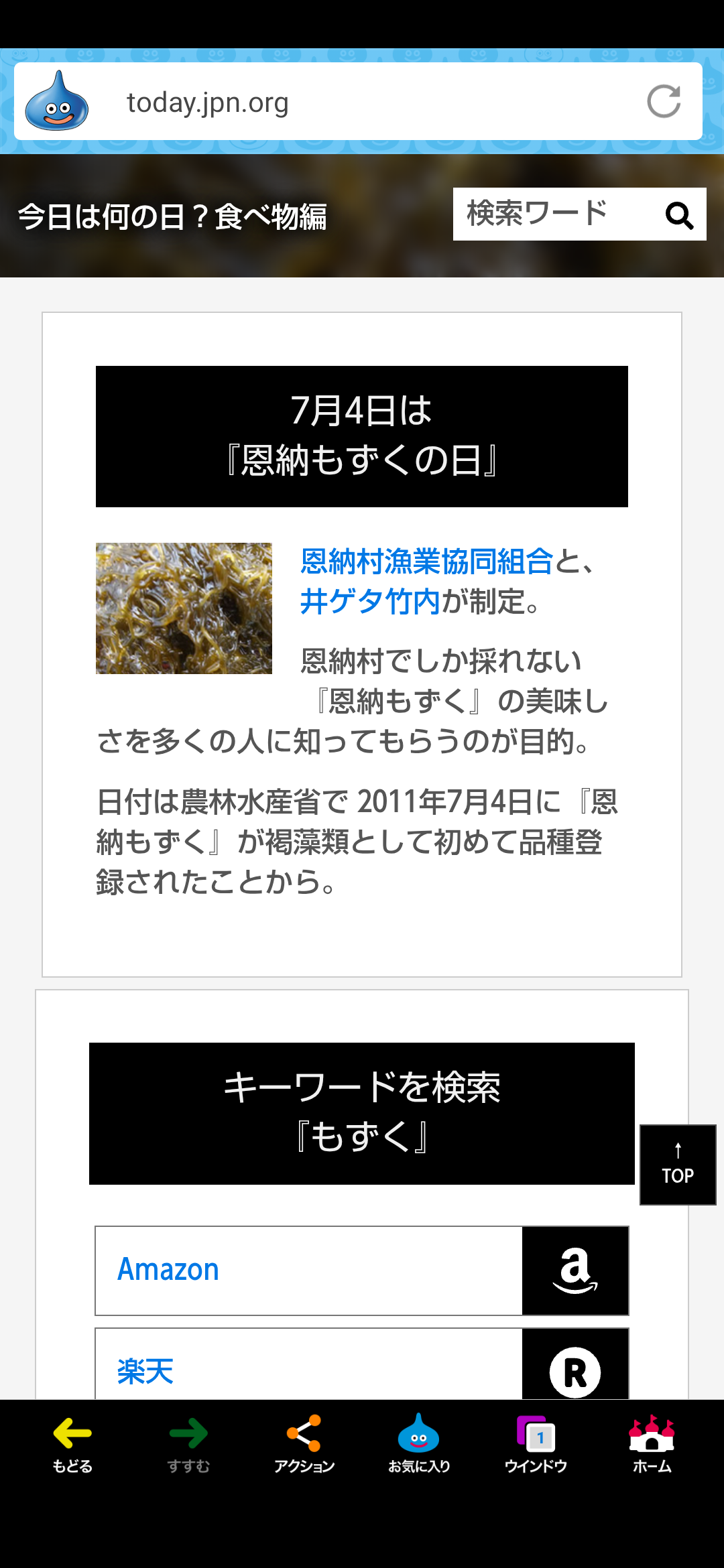This screenshot has width=724, height=1568.
Task: Open the 恩納村漁業協同組合 link
Action: coord(426,562)
